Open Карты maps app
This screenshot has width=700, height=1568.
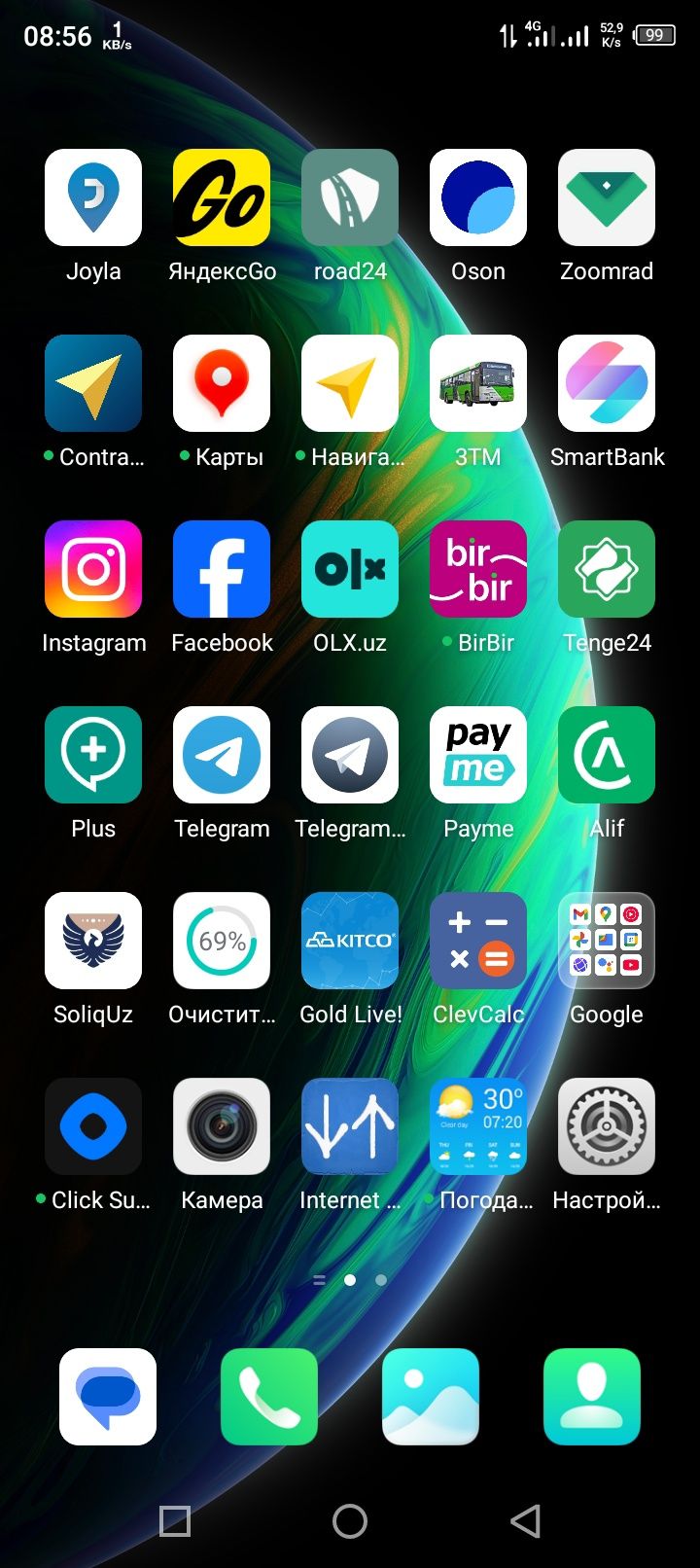222,383
